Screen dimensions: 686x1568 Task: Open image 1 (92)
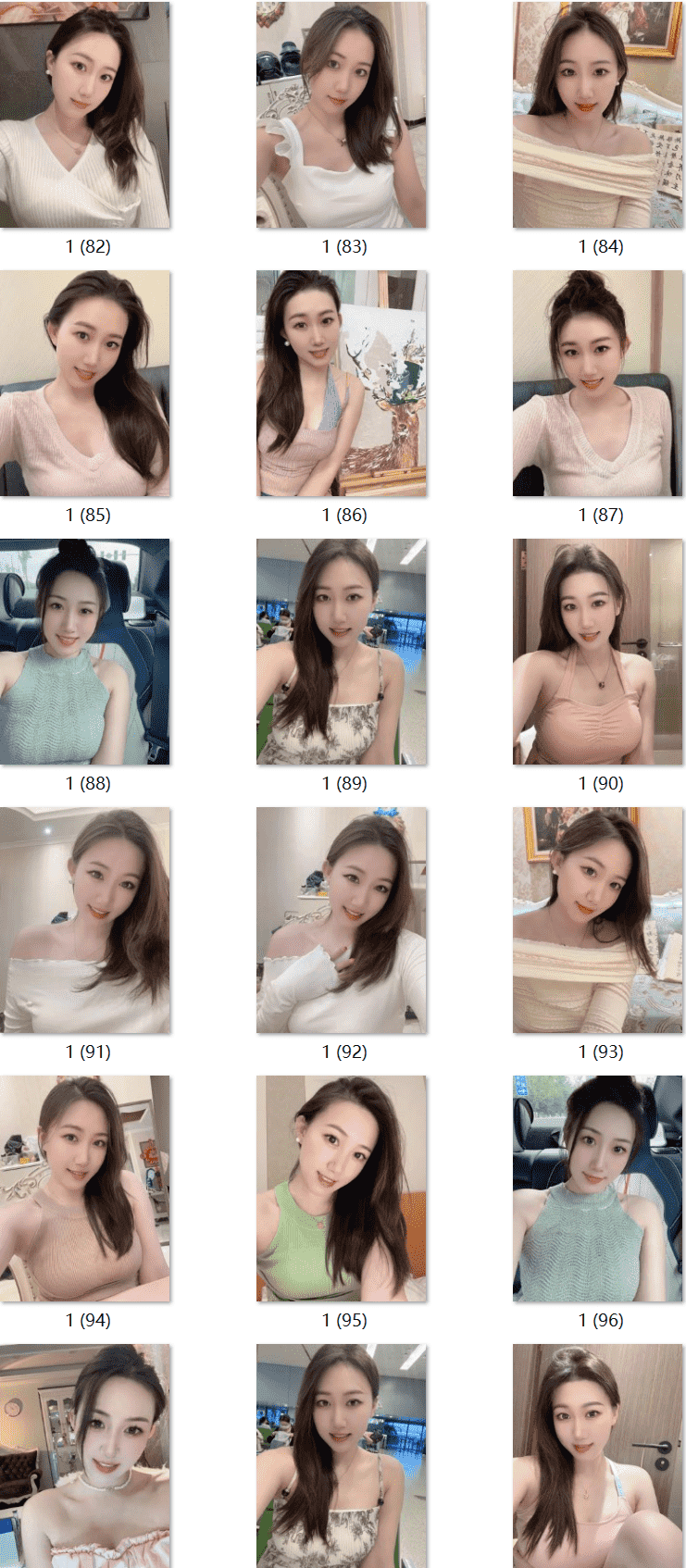342,920
